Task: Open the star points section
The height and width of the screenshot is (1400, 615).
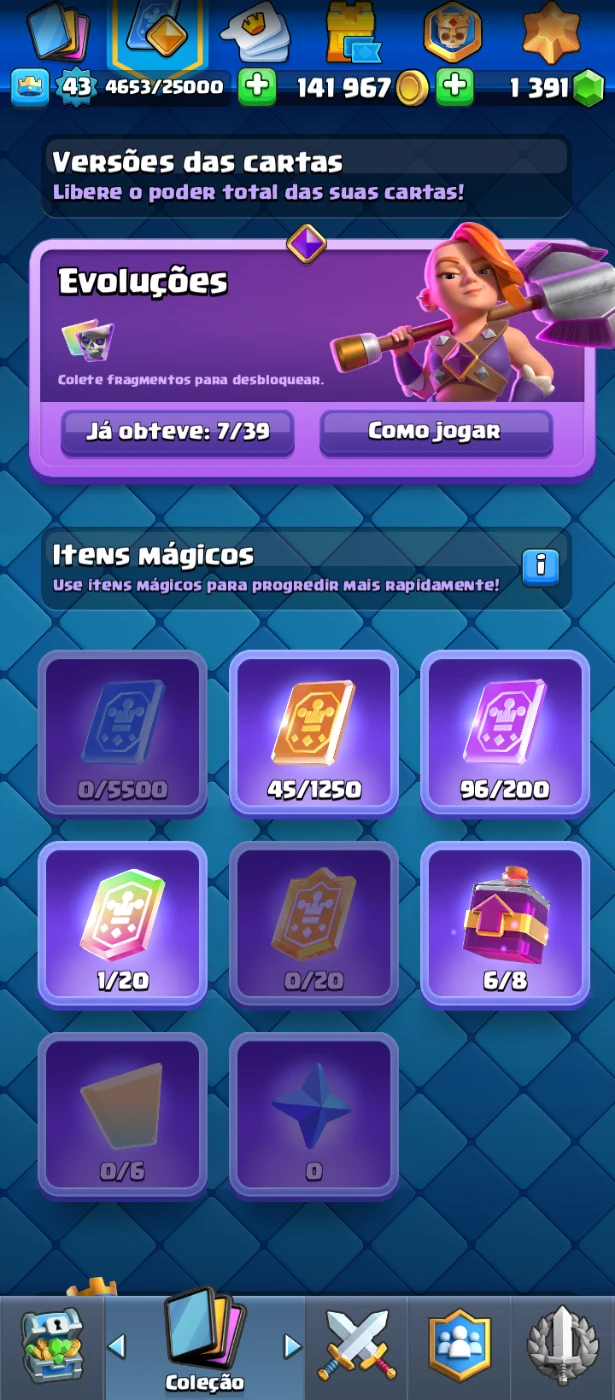Action: click(551, 32)
